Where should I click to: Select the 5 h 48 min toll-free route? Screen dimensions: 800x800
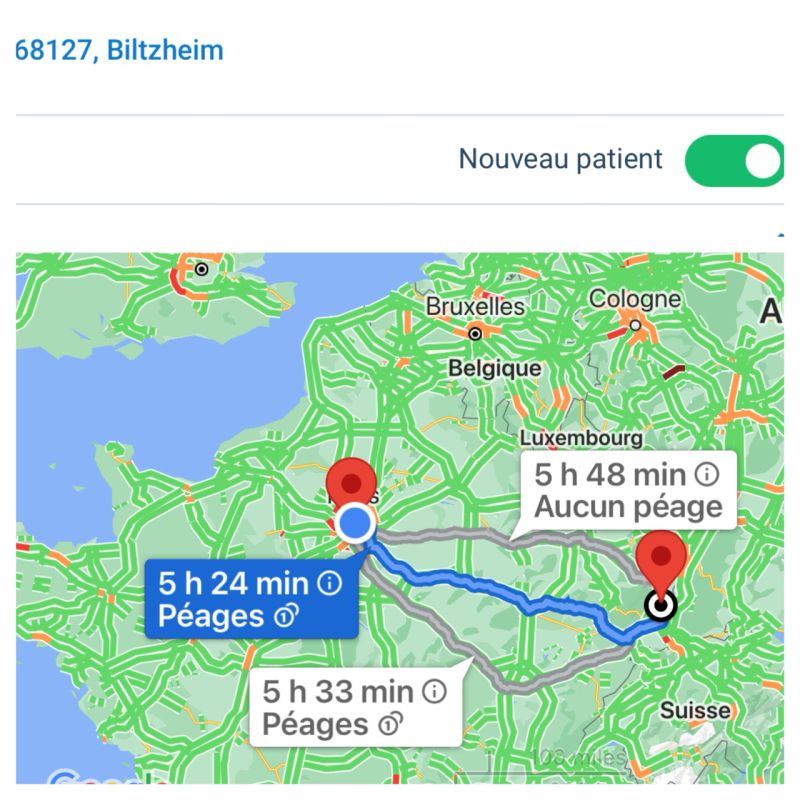627,490
